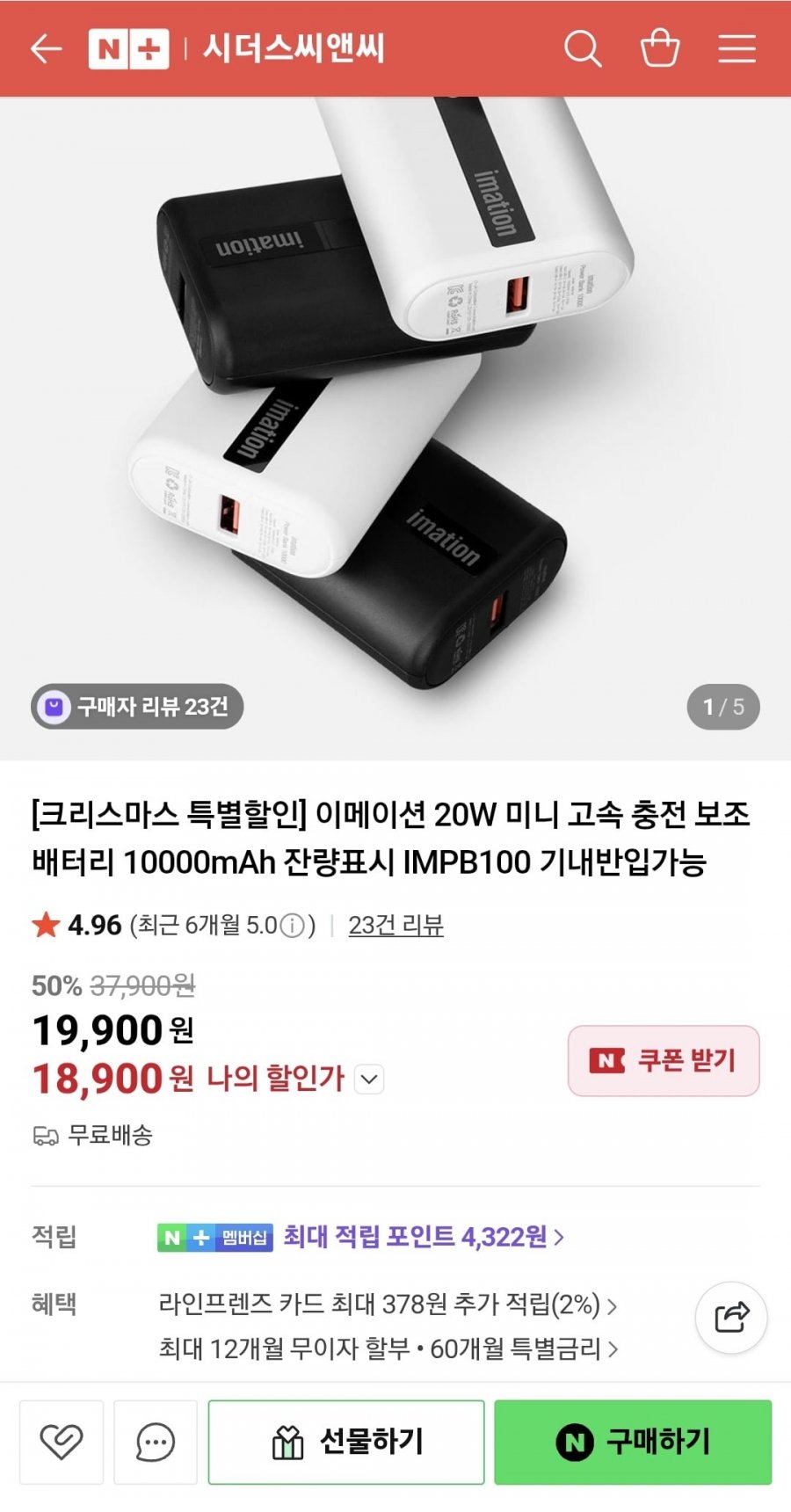Open the search icon in header

point(583,48)
